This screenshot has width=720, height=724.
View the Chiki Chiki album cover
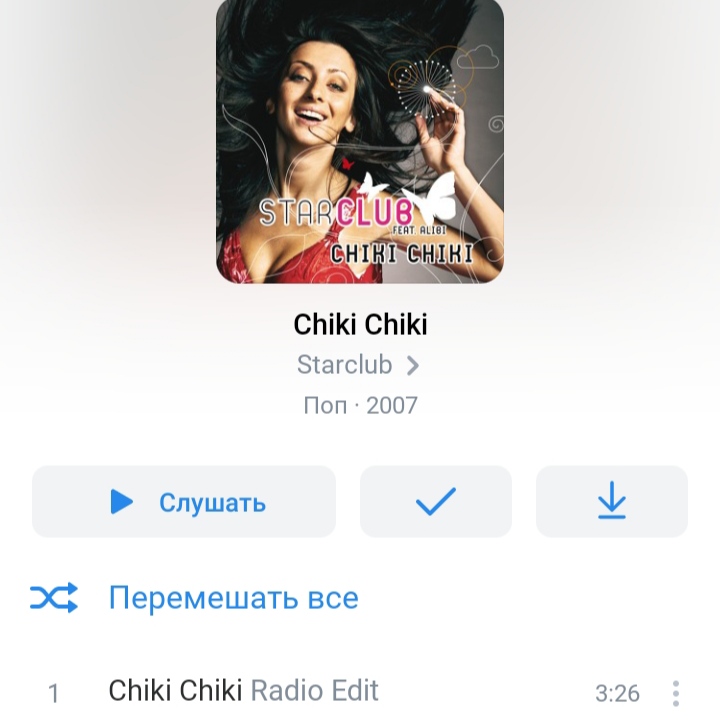(x=360, y=141)
